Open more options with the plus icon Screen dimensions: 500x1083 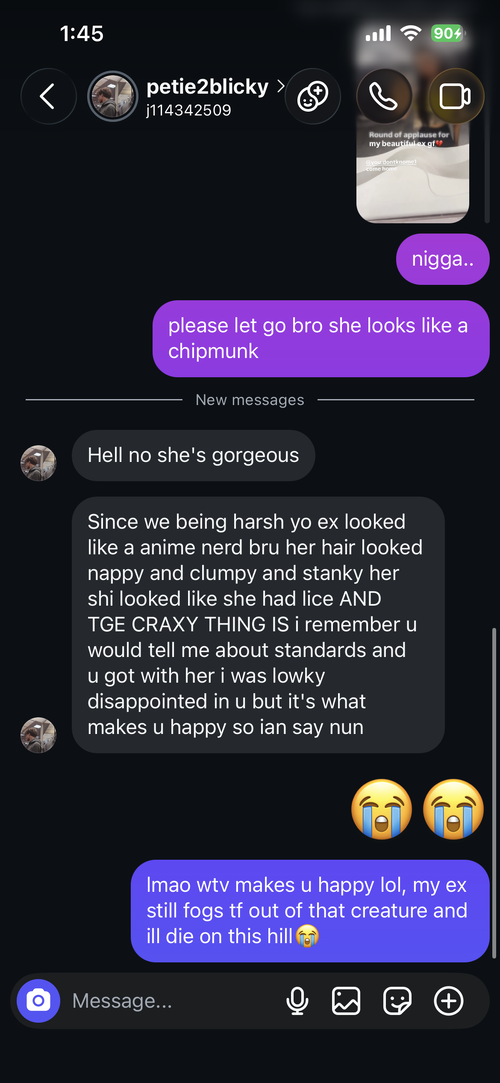[x=448, y=1000]
